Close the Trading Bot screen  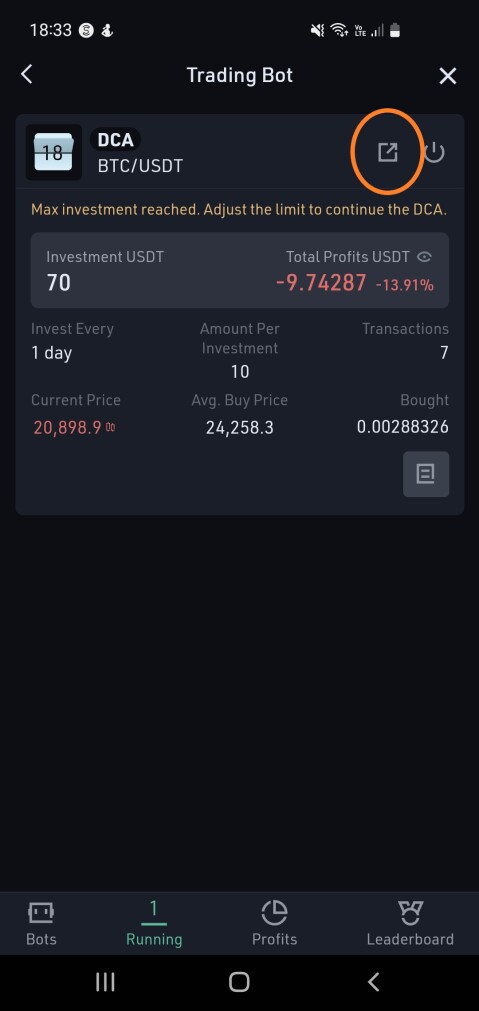click(x=447, y=76)
